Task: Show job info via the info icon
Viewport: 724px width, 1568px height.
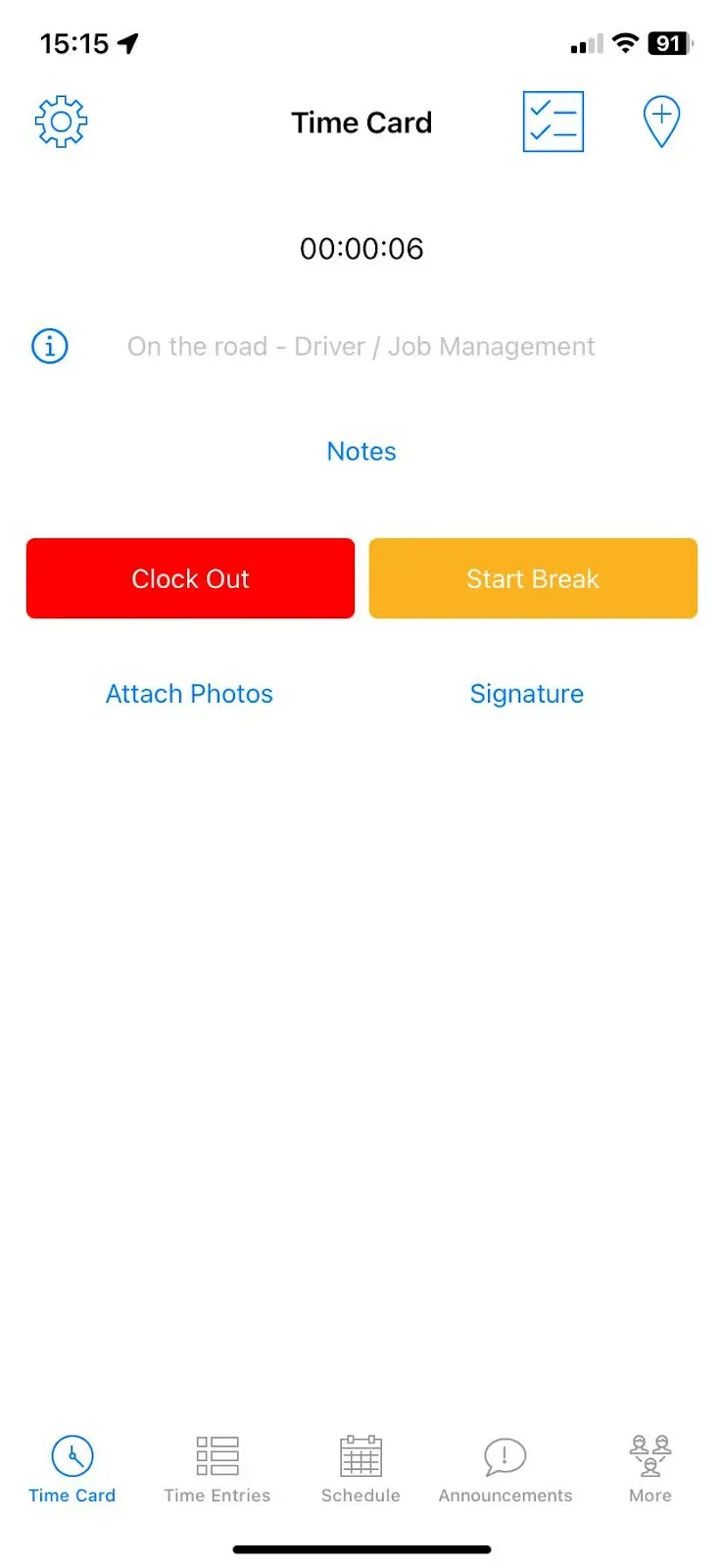Action: click(50, 346)
